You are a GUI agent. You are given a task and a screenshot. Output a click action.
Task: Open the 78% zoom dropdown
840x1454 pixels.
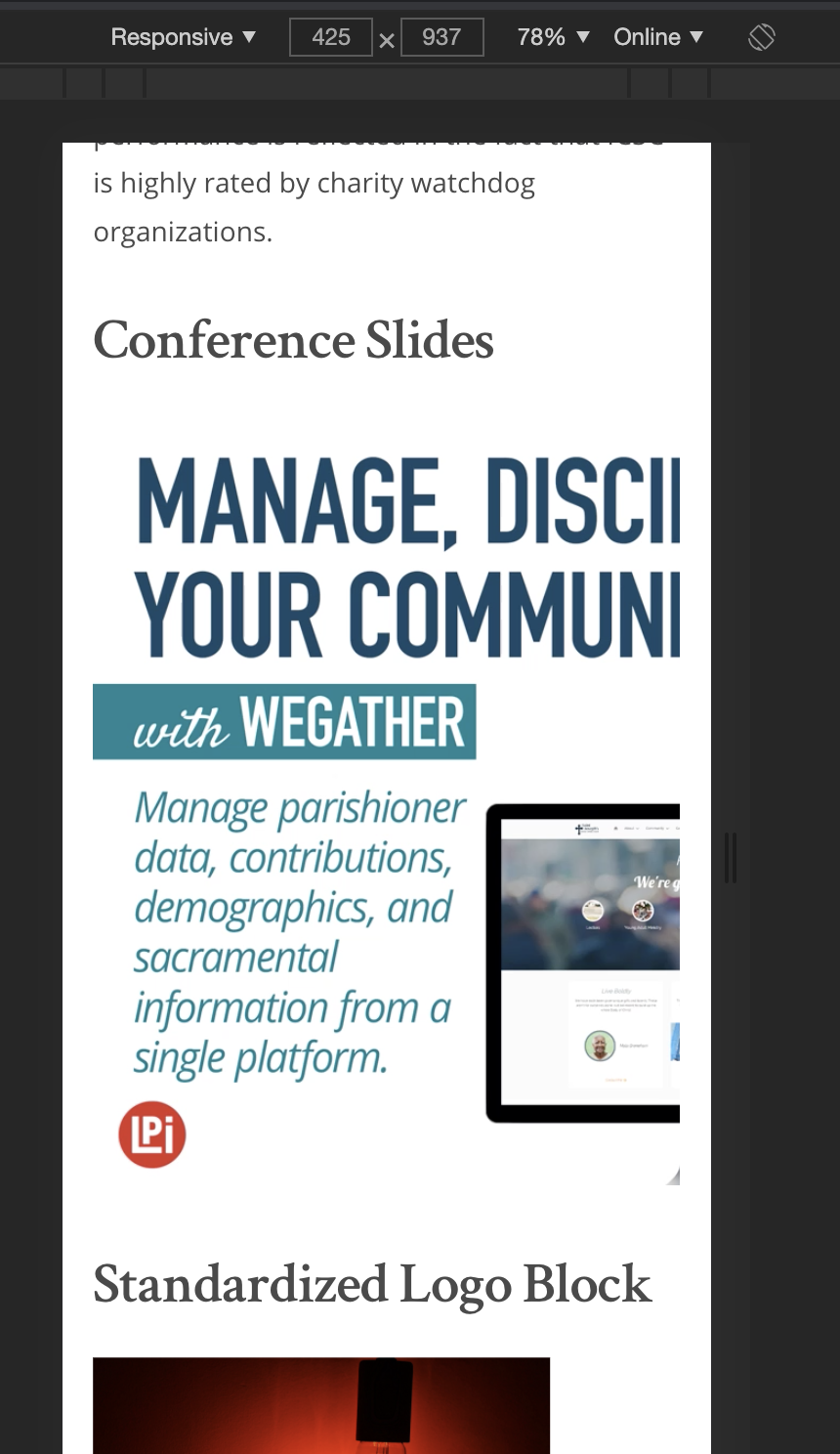point(553,37)
